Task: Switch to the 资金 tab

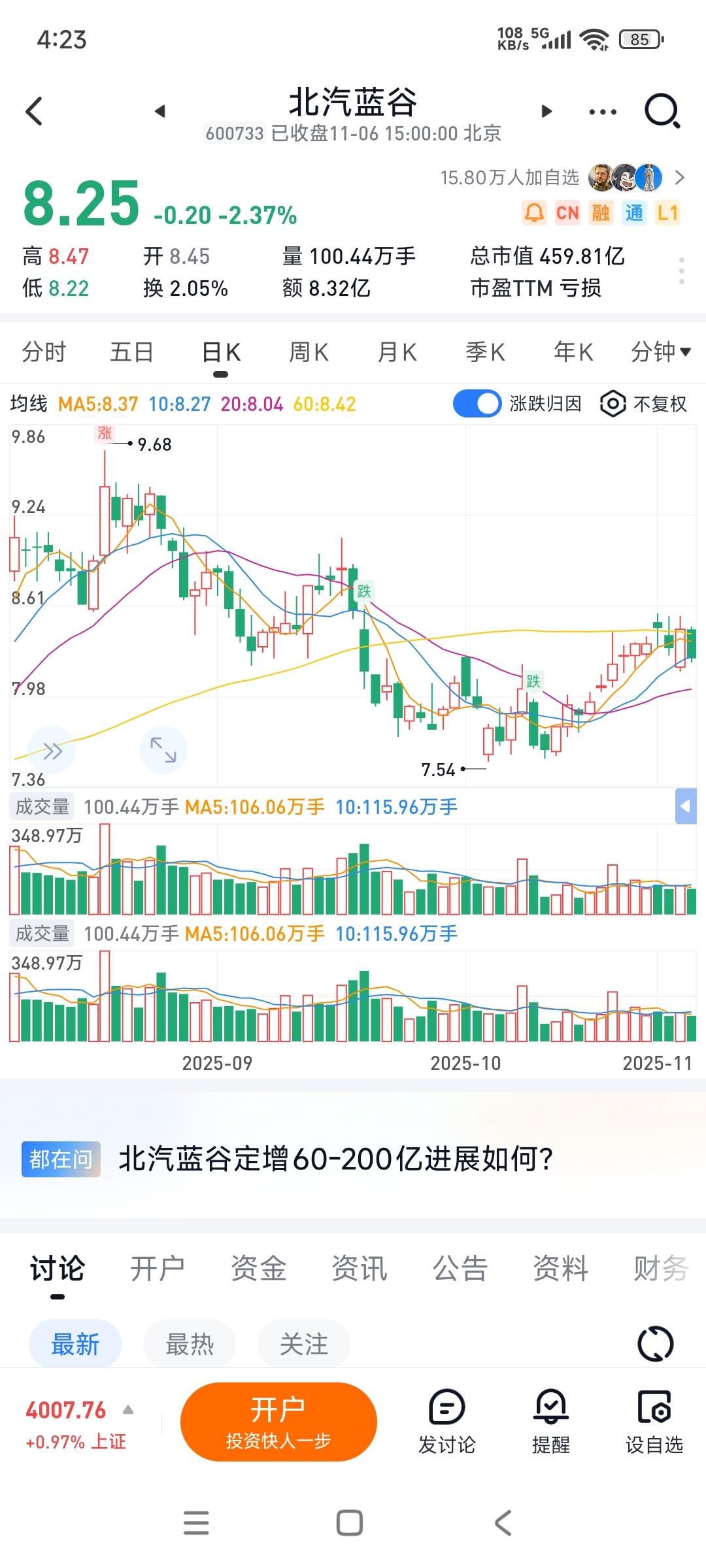Action: 259,1269
